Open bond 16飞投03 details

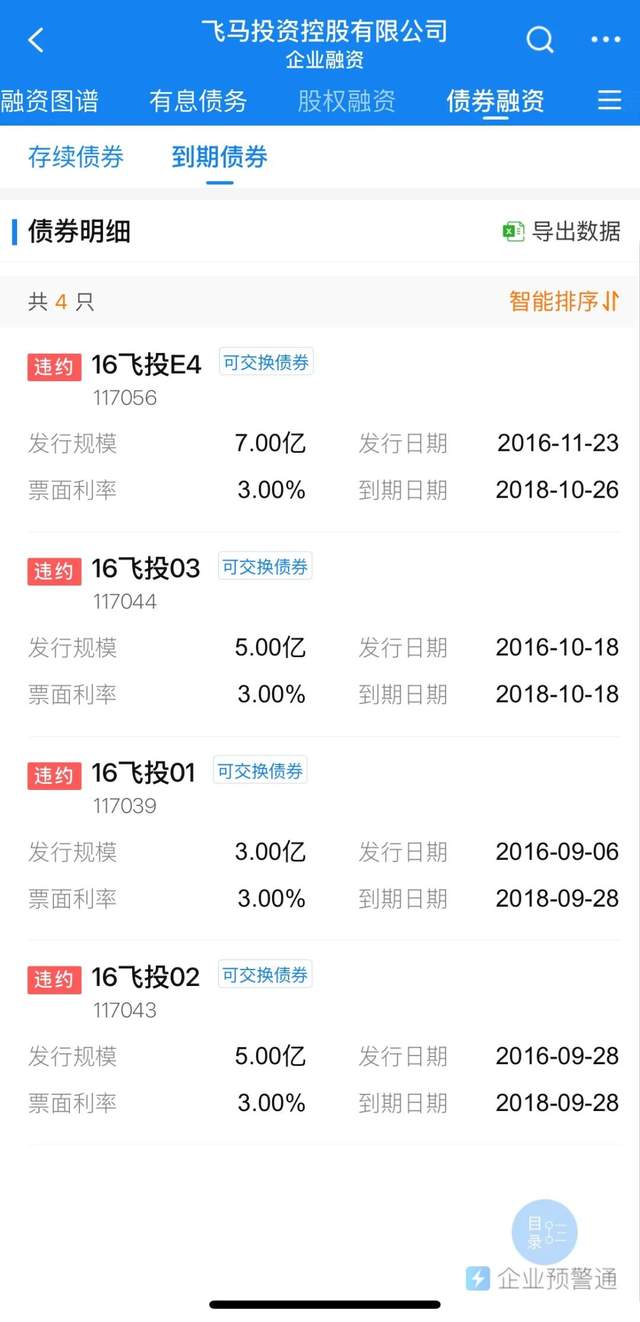(x=146, y=569)
